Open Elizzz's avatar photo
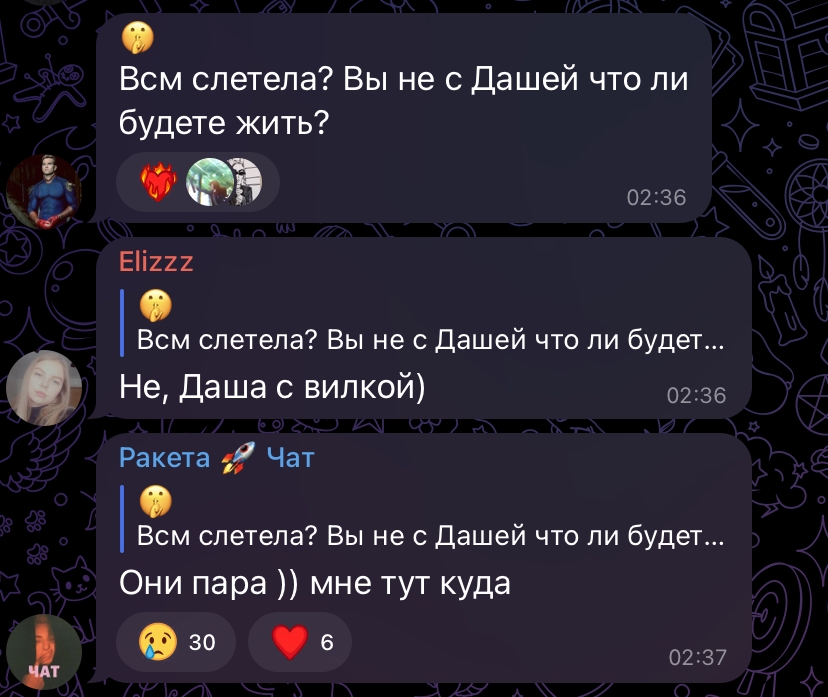The image size is (828, 697). click(x=44, y=388)
